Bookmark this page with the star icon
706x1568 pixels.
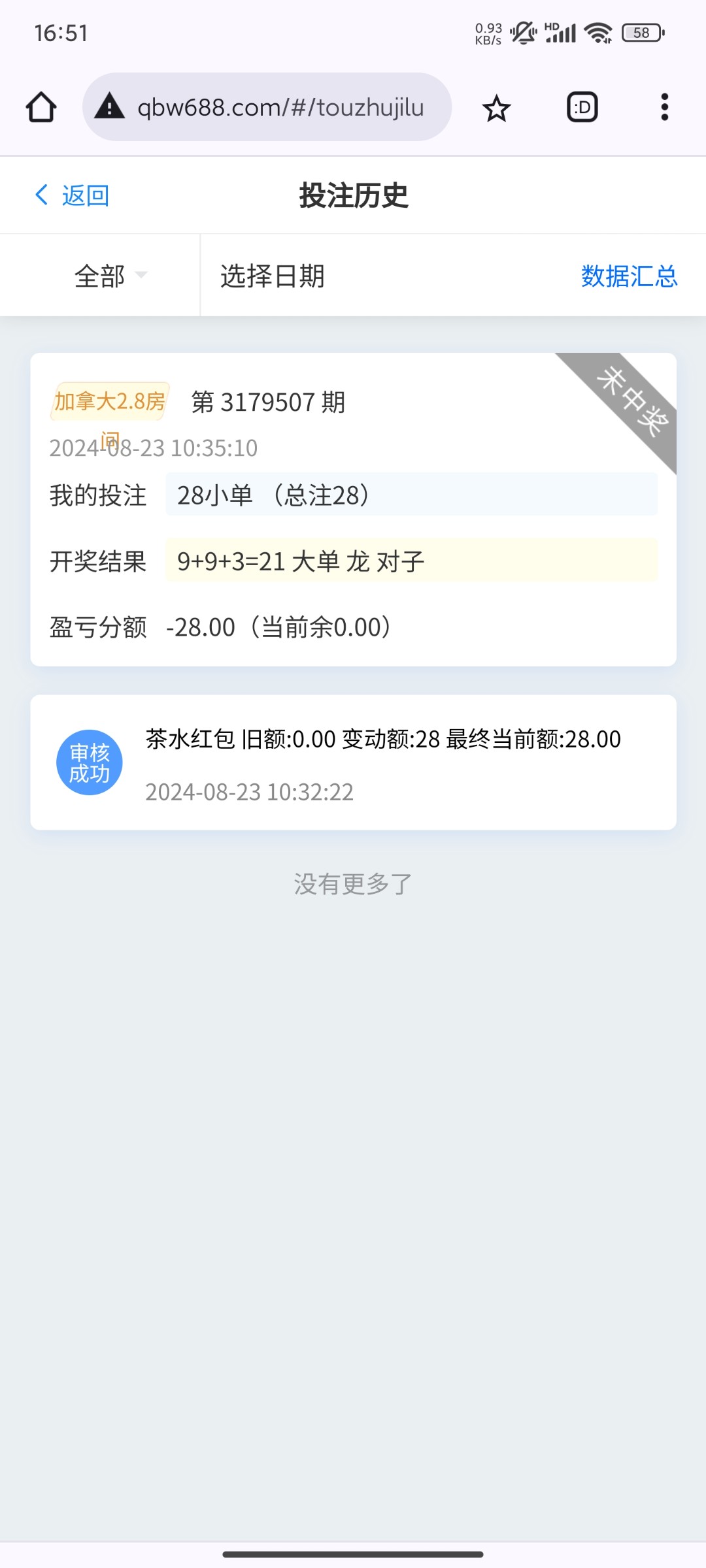pyautogui.click(x=496, y=108)
